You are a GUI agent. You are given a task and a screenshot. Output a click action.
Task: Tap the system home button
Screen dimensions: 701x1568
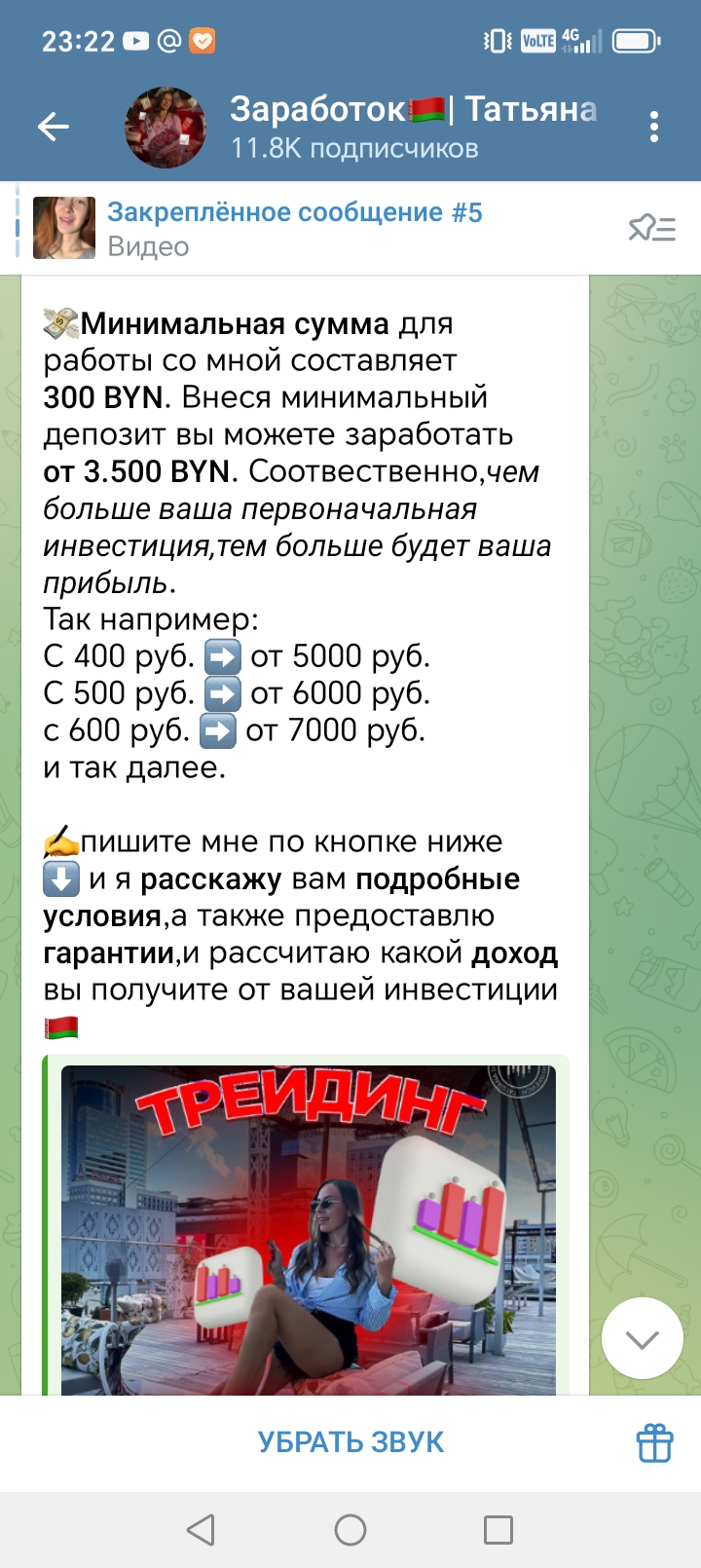[350, 1530]
